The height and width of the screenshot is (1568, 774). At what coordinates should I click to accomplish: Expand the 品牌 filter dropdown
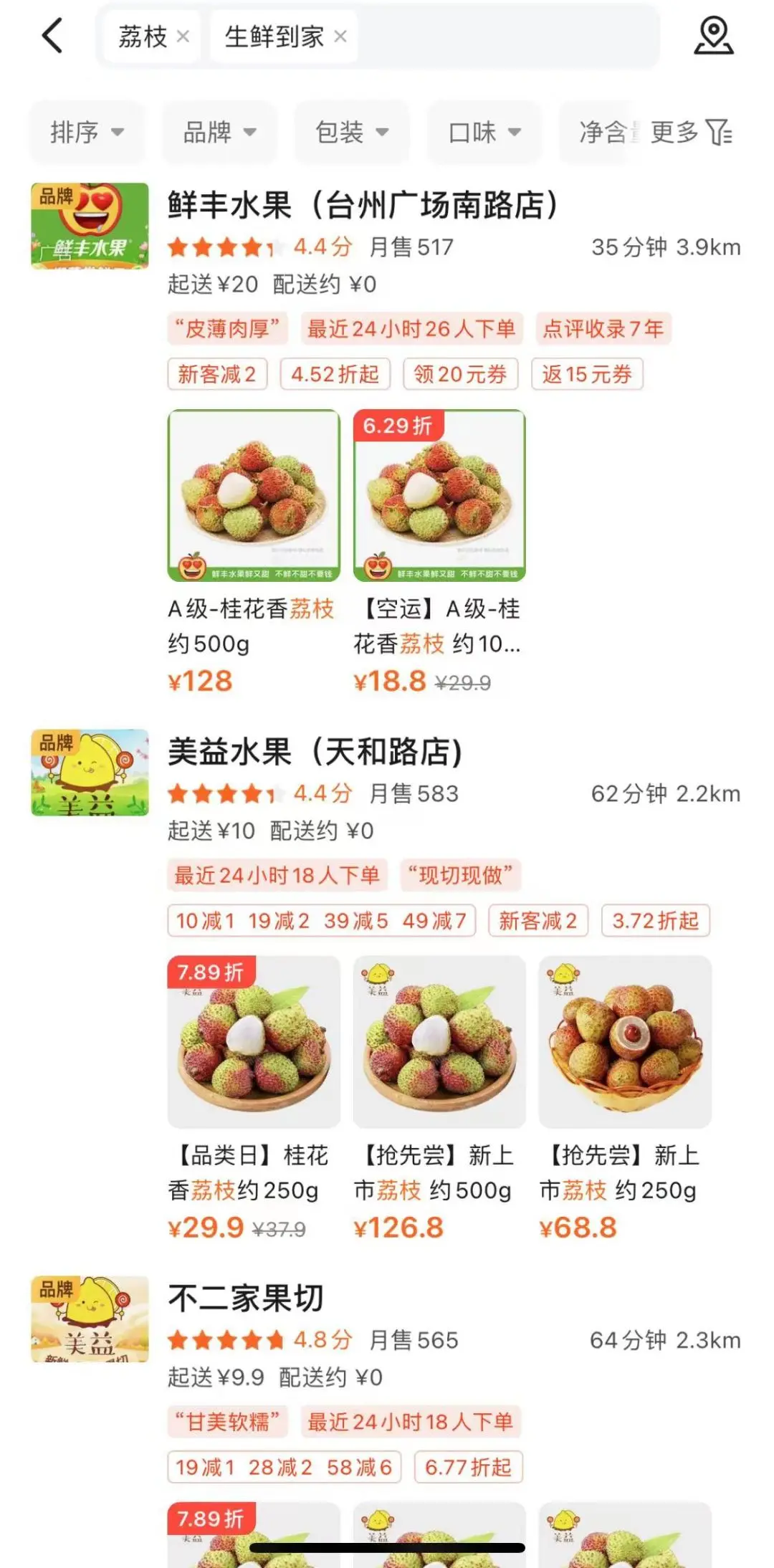(x=219, y=133)
